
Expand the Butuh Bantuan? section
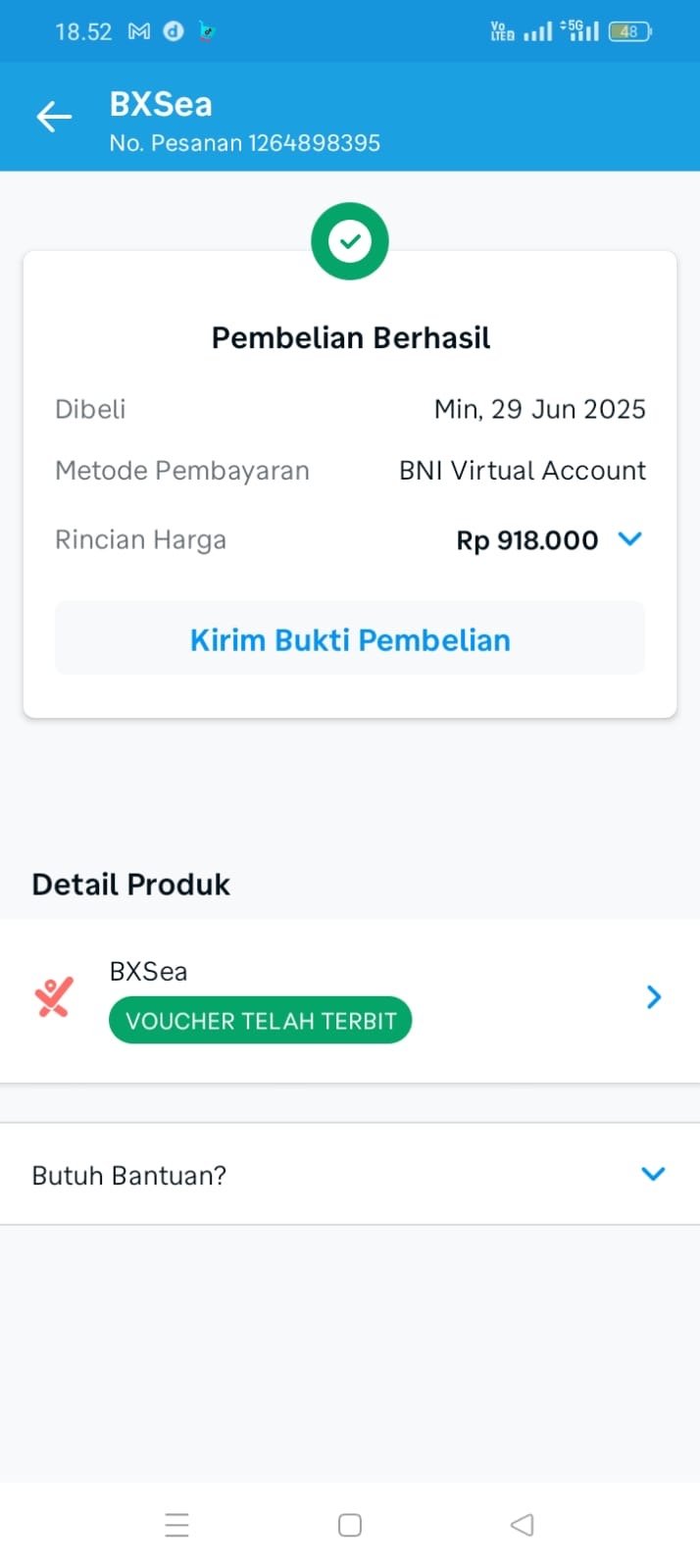coord(350,1174)
